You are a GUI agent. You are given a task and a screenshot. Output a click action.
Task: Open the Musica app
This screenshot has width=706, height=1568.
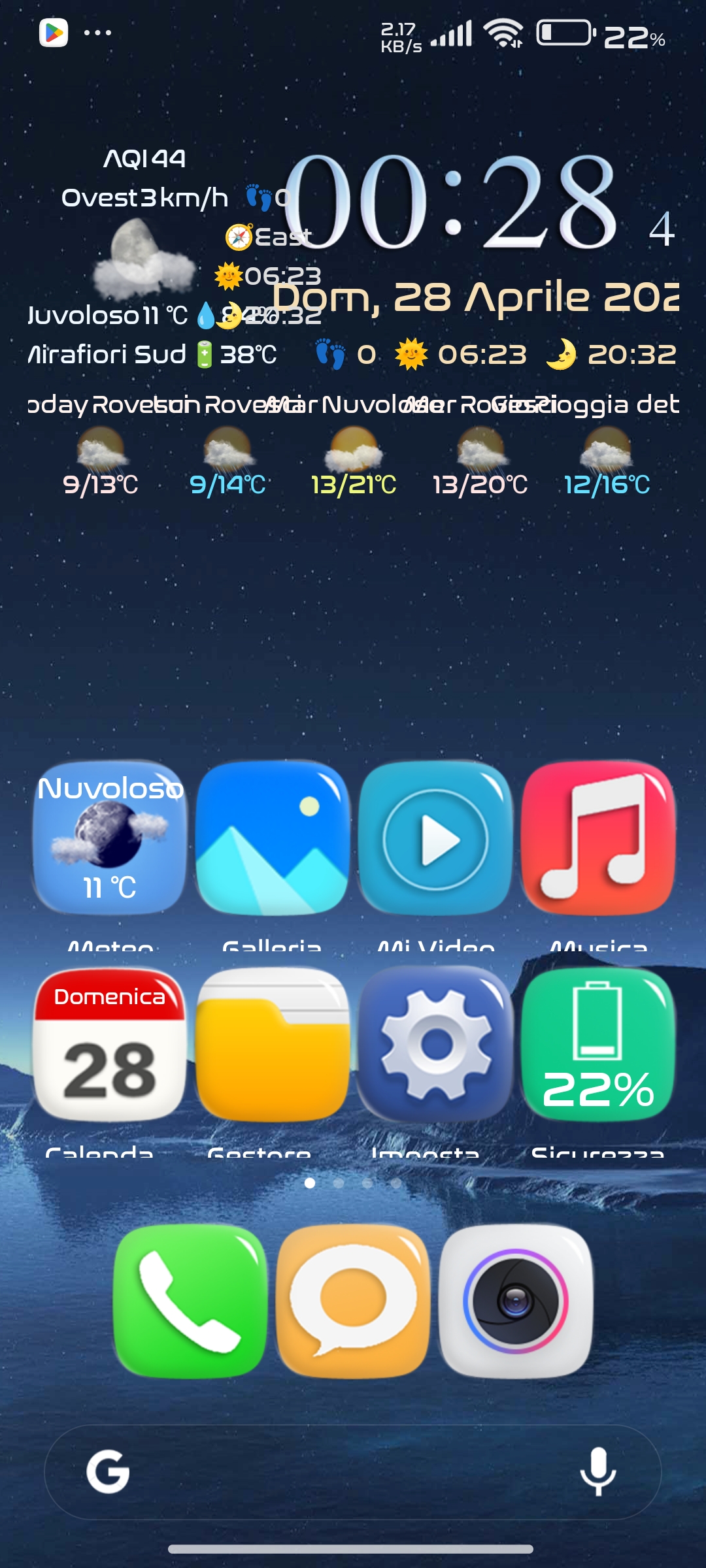(x=598, y=838)
